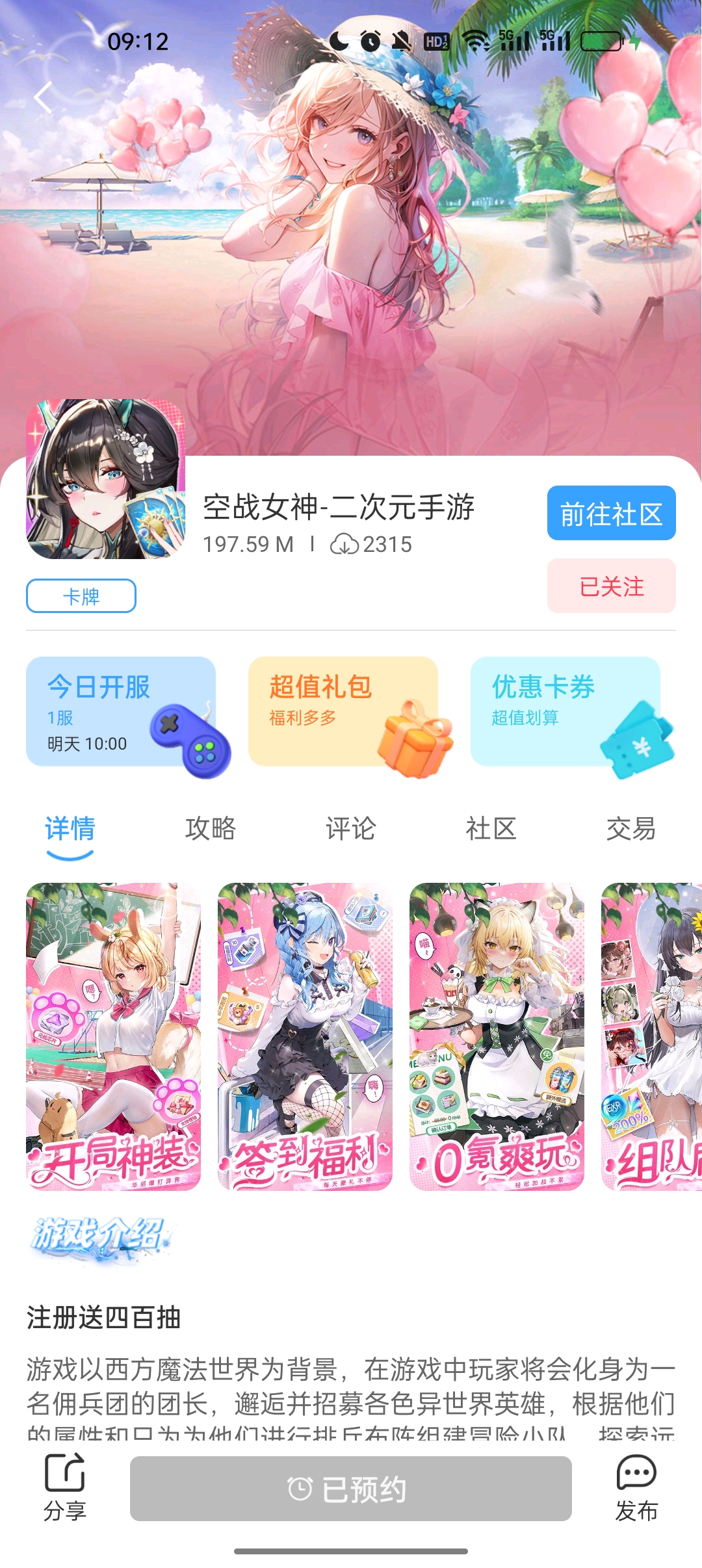702x1568 pixels.
Task: View the 0氪爽玩 screenshot
Action: coord(497,1036)
